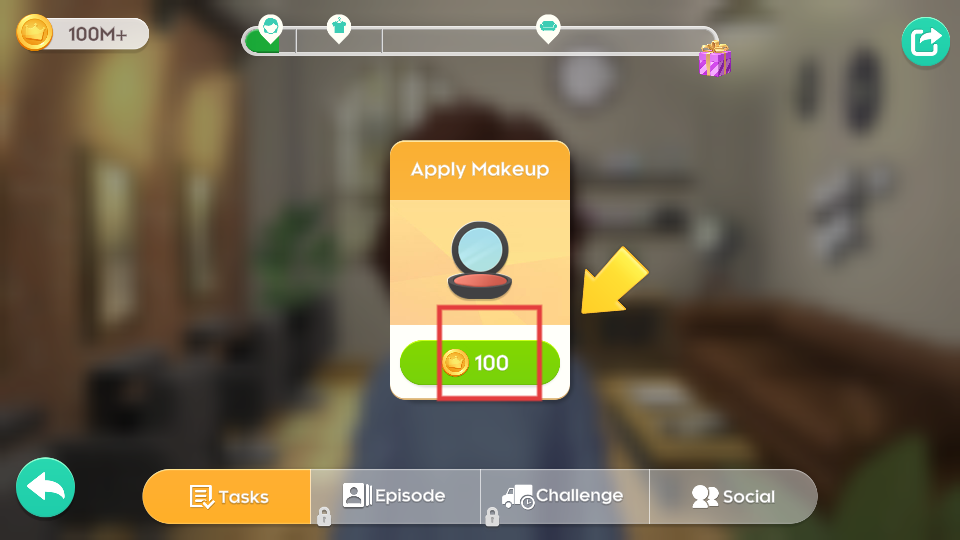
Task: Switch to the Social tab
Action: coord(733,496)
